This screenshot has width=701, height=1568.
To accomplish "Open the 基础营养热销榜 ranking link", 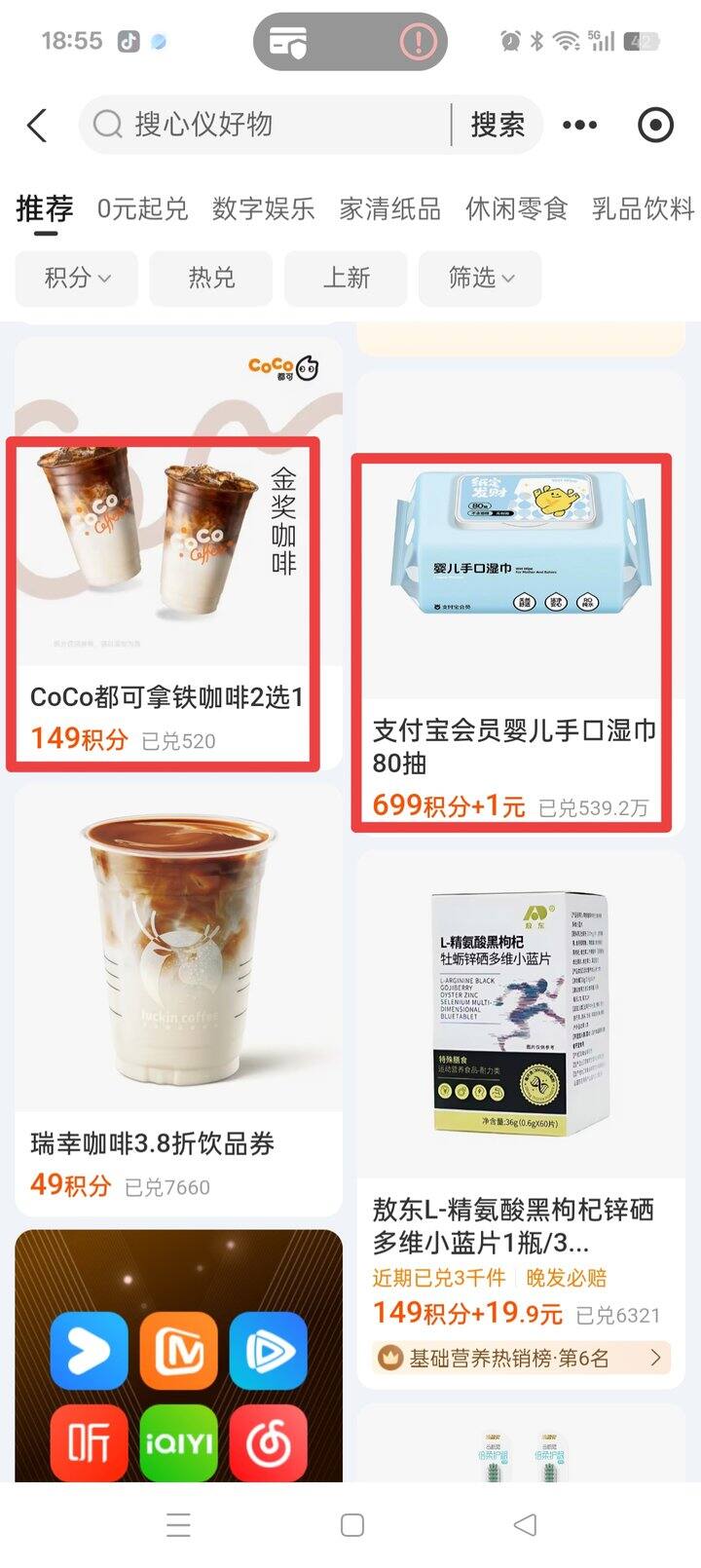I will click(521, 1358).
